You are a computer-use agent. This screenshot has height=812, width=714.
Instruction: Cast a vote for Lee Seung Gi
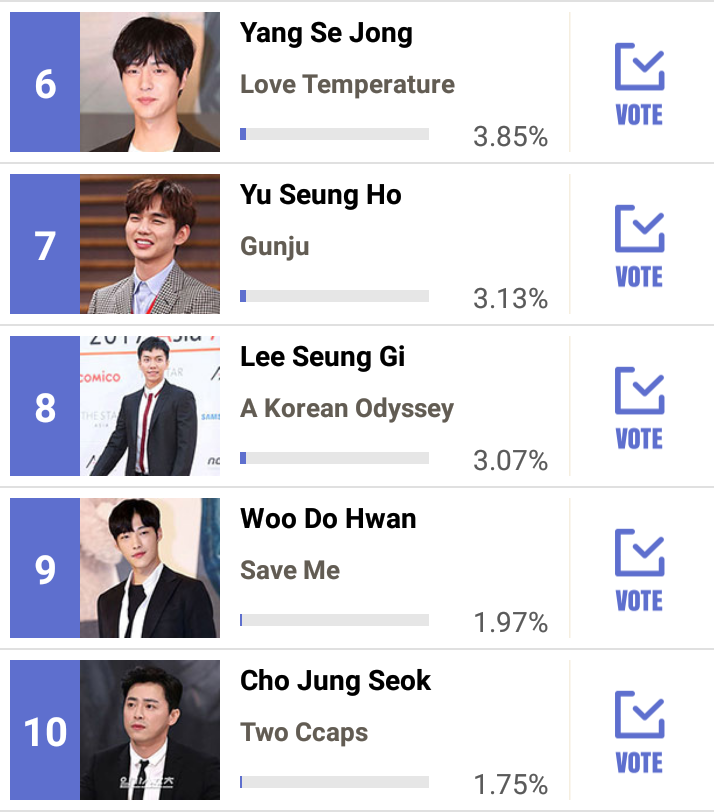639,408
